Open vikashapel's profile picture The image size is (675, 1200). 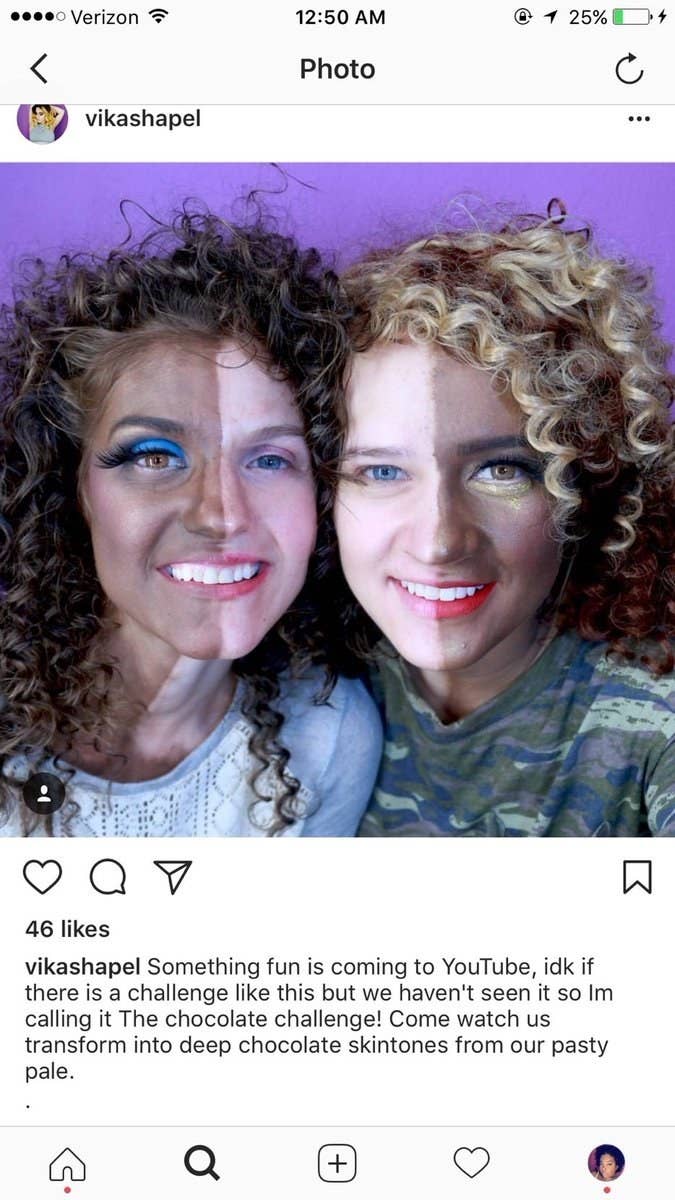[x=42, y=122]
